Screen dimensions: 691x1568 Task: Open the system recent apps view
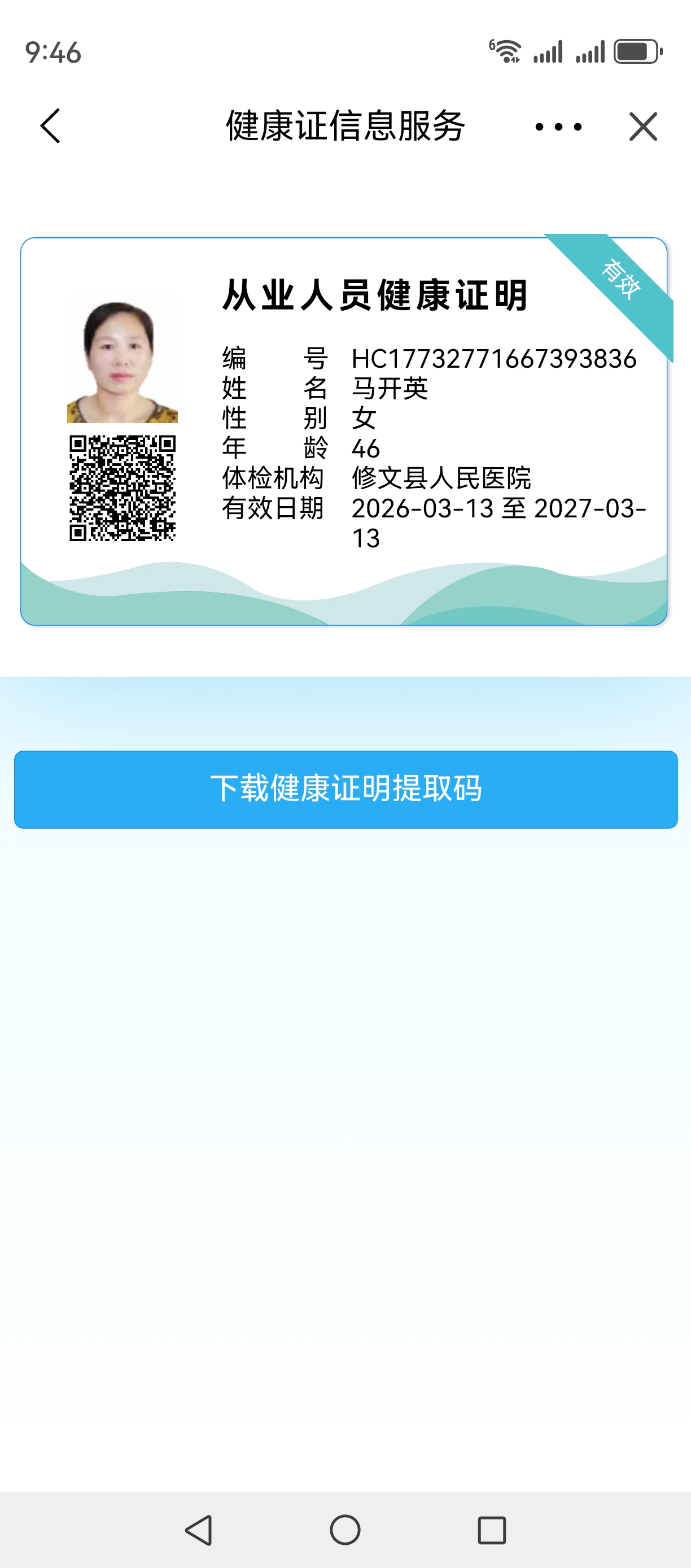coord(492,1530)
